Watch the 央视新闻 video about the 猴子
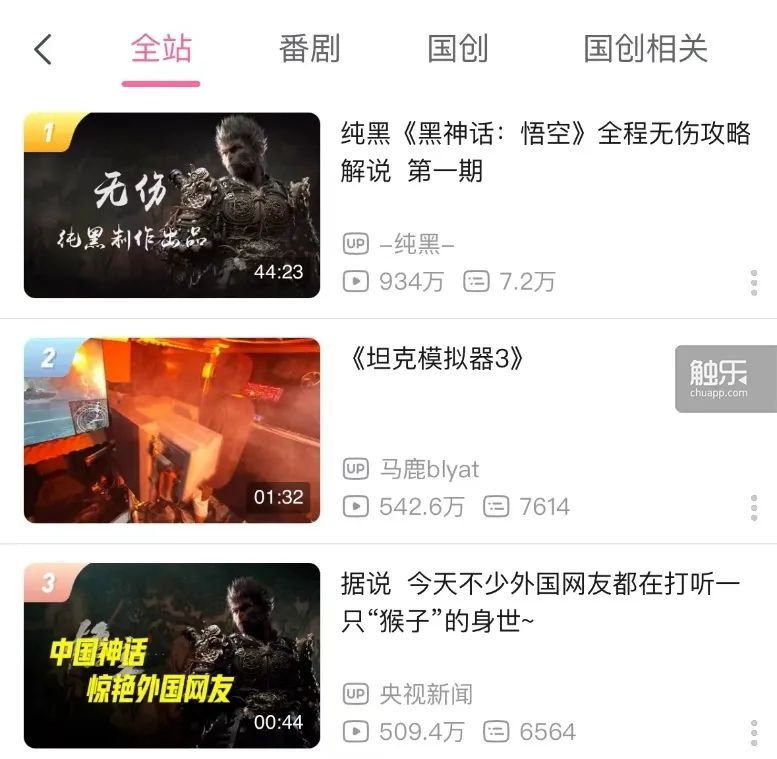Image resolution: width=777 pixels, height=759 pixels. tap(172, 655)
